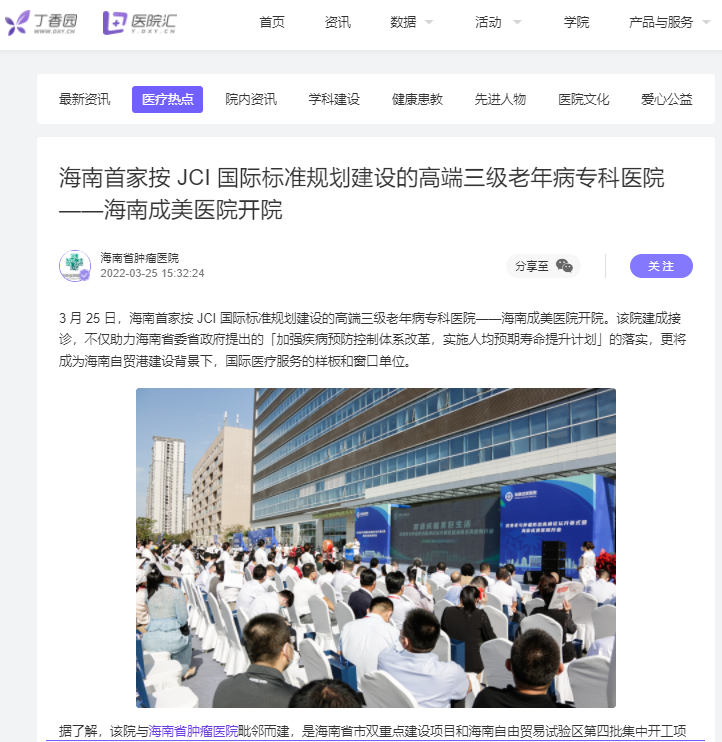This screenshot has width=722, height=742.
Task: Open the 学科建设 tab
Action: [x=334, y=99]
